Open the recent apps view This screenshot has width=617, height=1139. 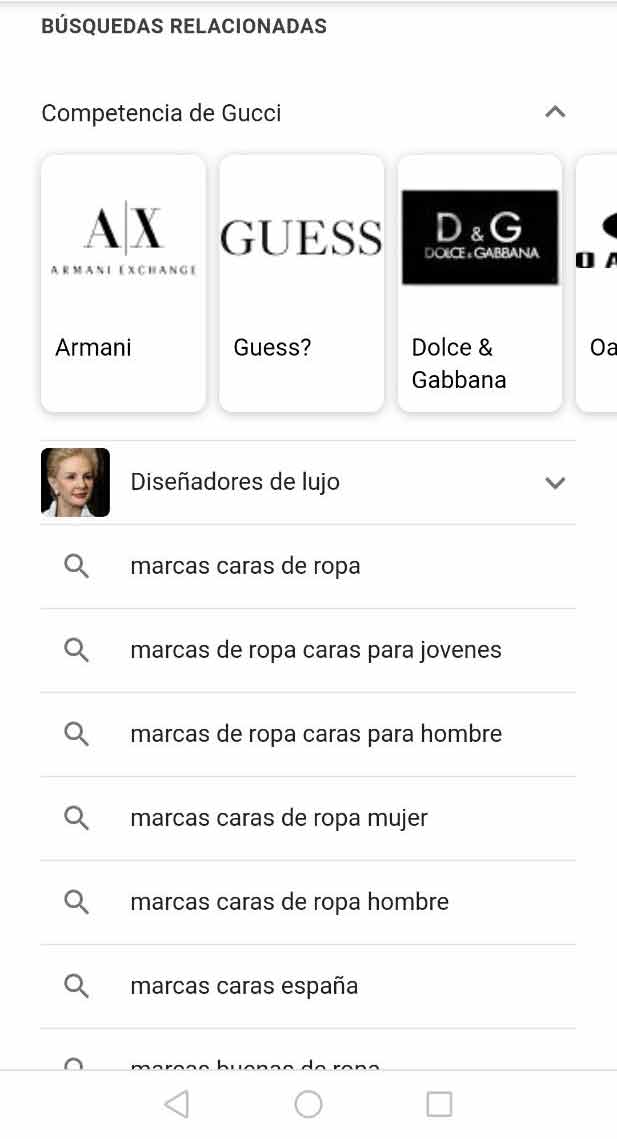(x=439, y=1104)
